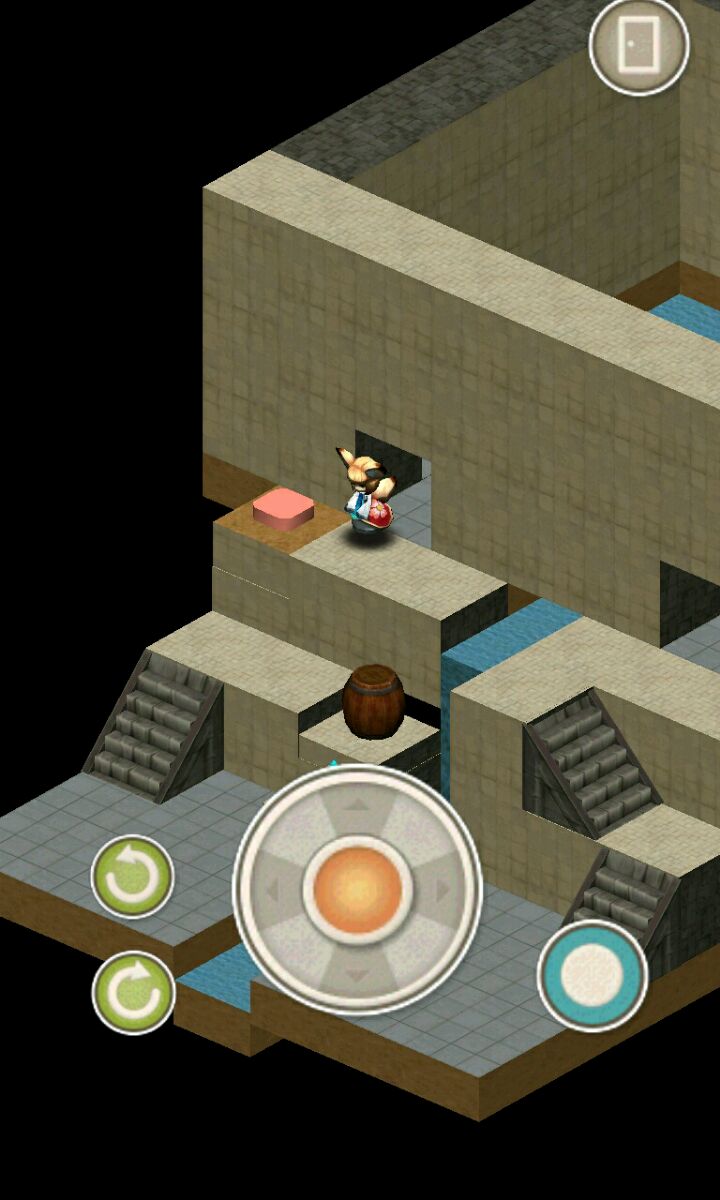The height and width of the screenshot is (1200, 720).
Task: Rotate the camera view counterclockwise
Action: click(x=132, y=877)
